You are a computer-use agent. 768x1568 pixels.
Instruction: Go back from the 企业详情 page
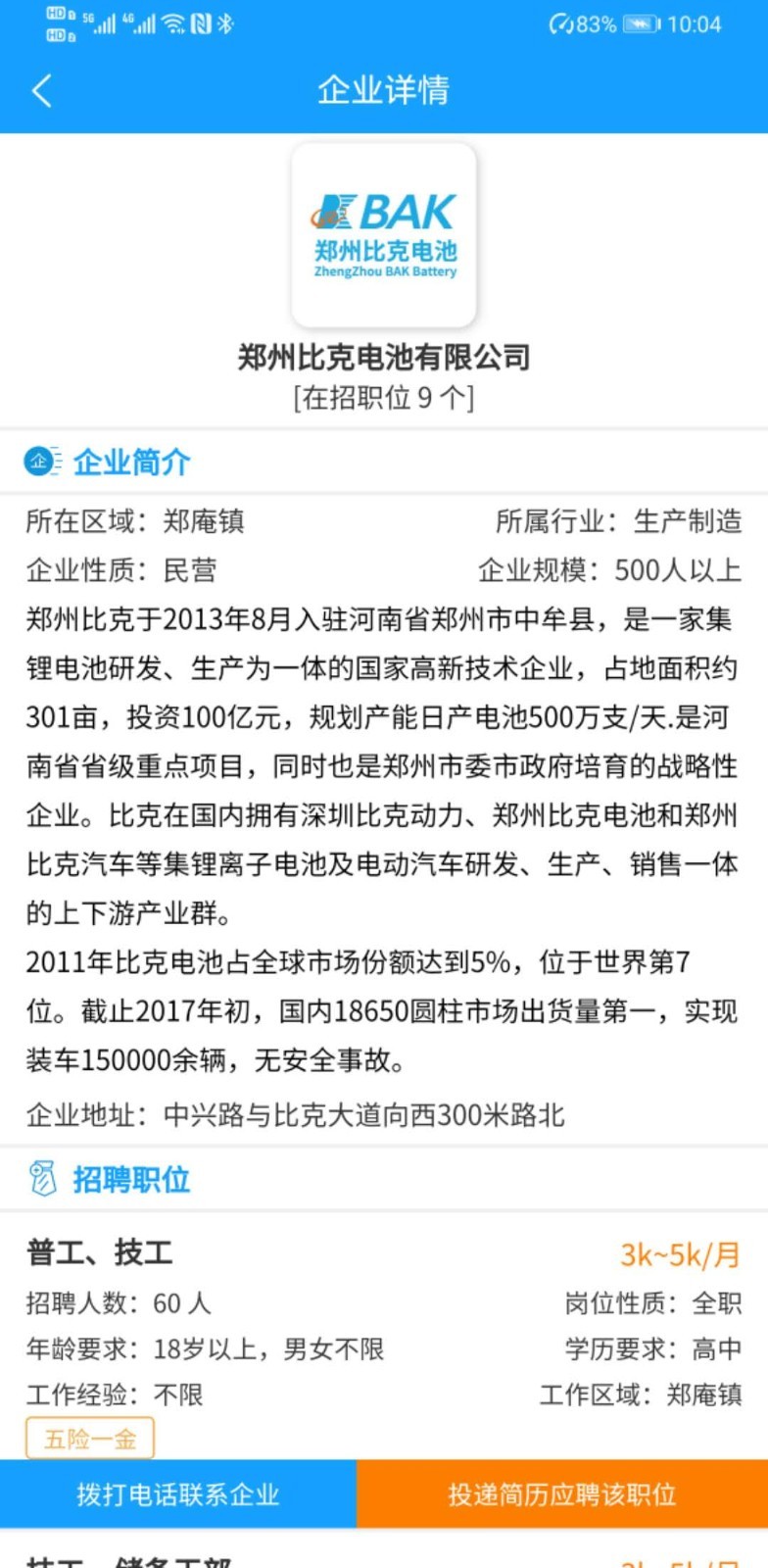(41, 91)
